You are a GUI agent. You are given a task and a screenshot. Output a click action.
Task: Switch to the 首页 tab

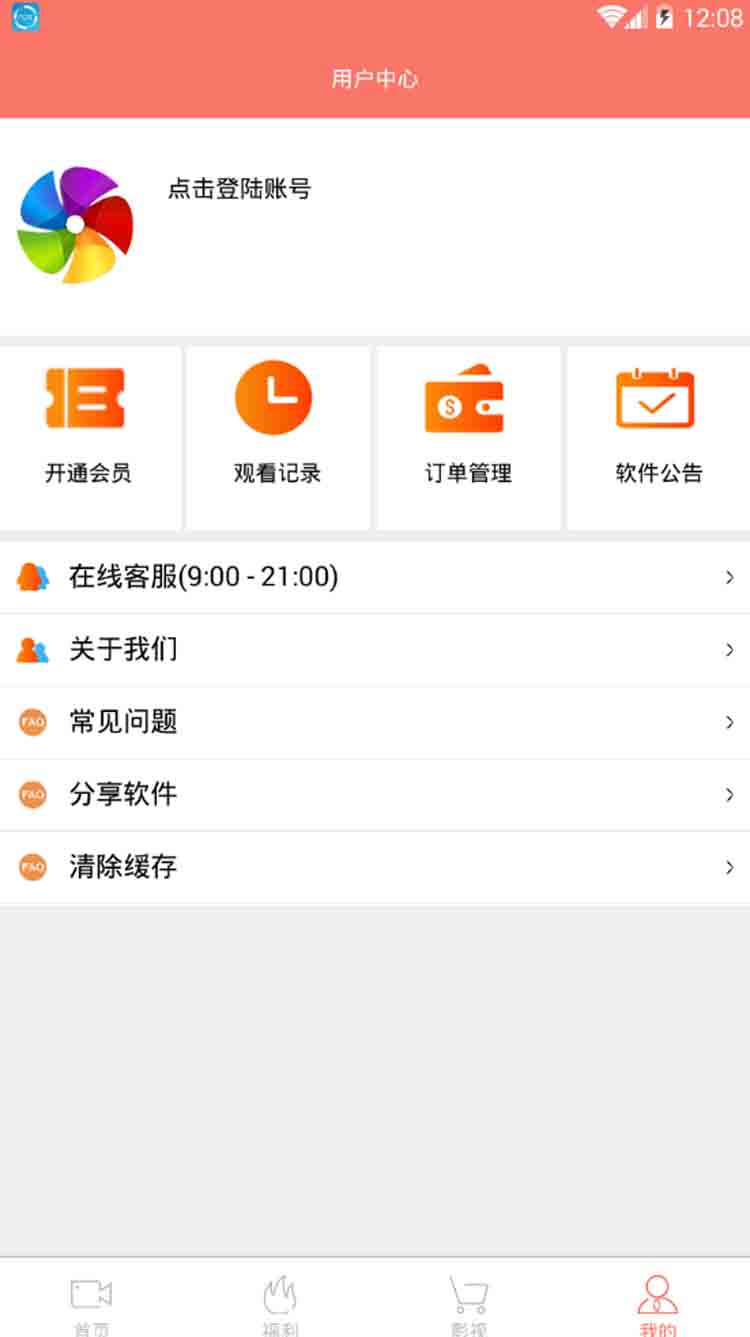[x=91, y=1304]
